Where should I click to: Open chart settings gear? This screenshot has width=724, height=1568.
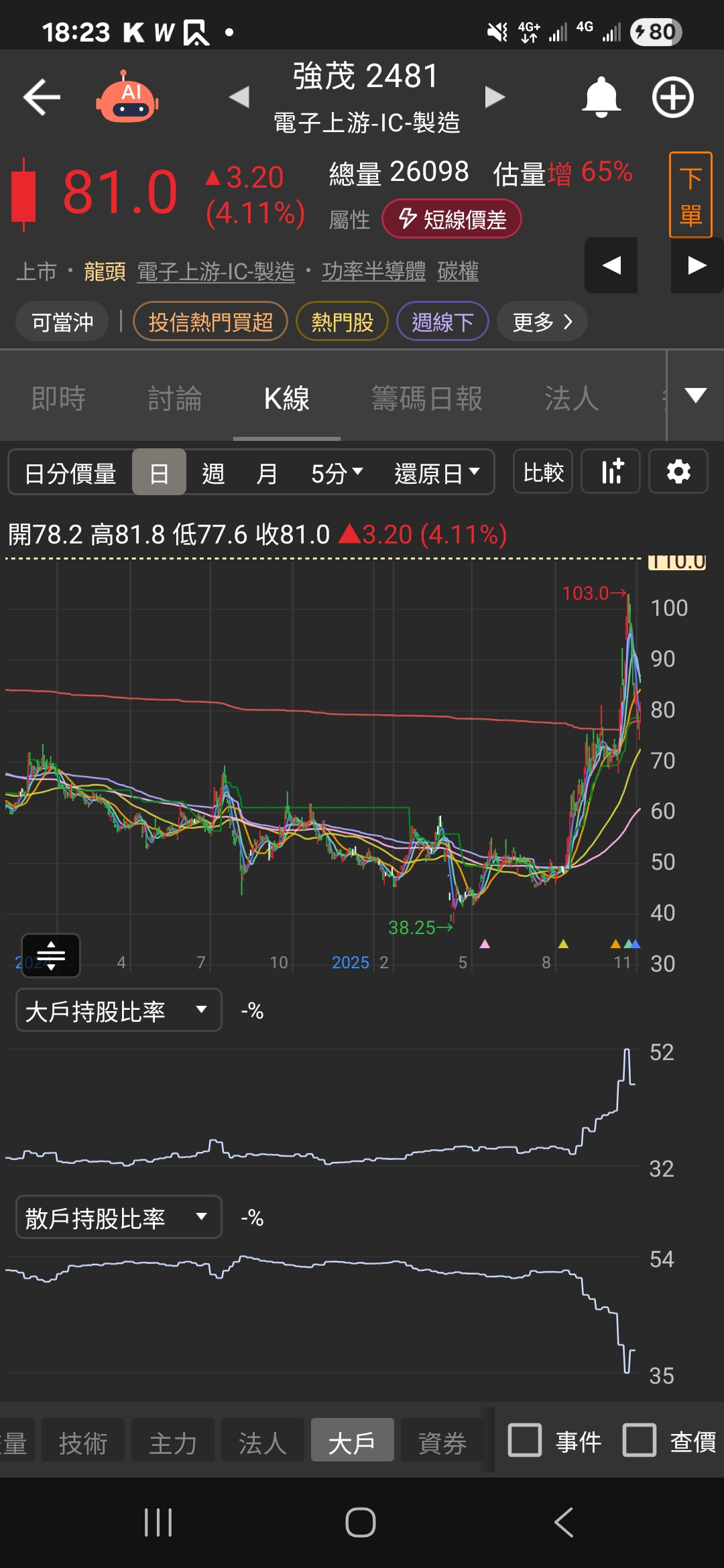[678, 472]
